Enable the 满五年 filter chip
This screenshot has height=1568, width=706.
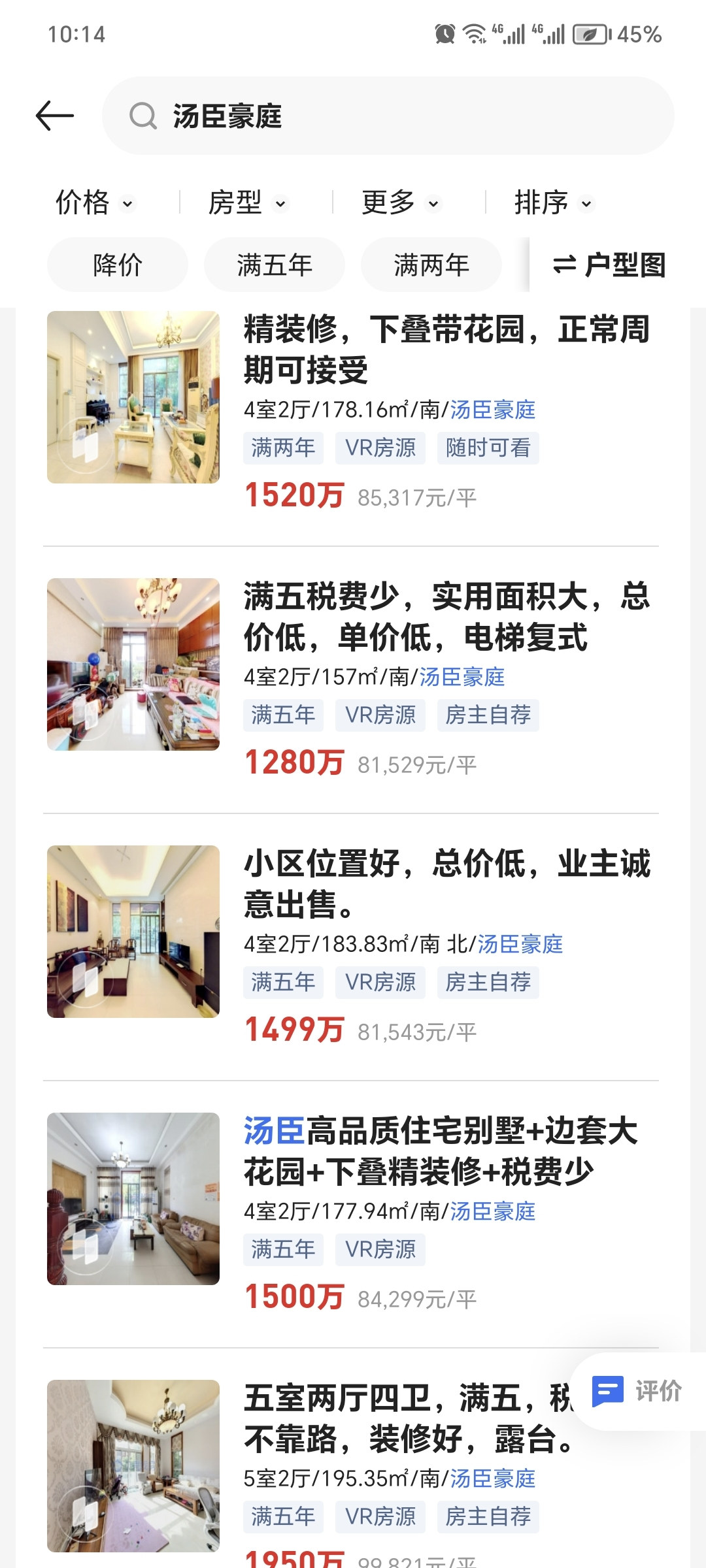[275, 264]
